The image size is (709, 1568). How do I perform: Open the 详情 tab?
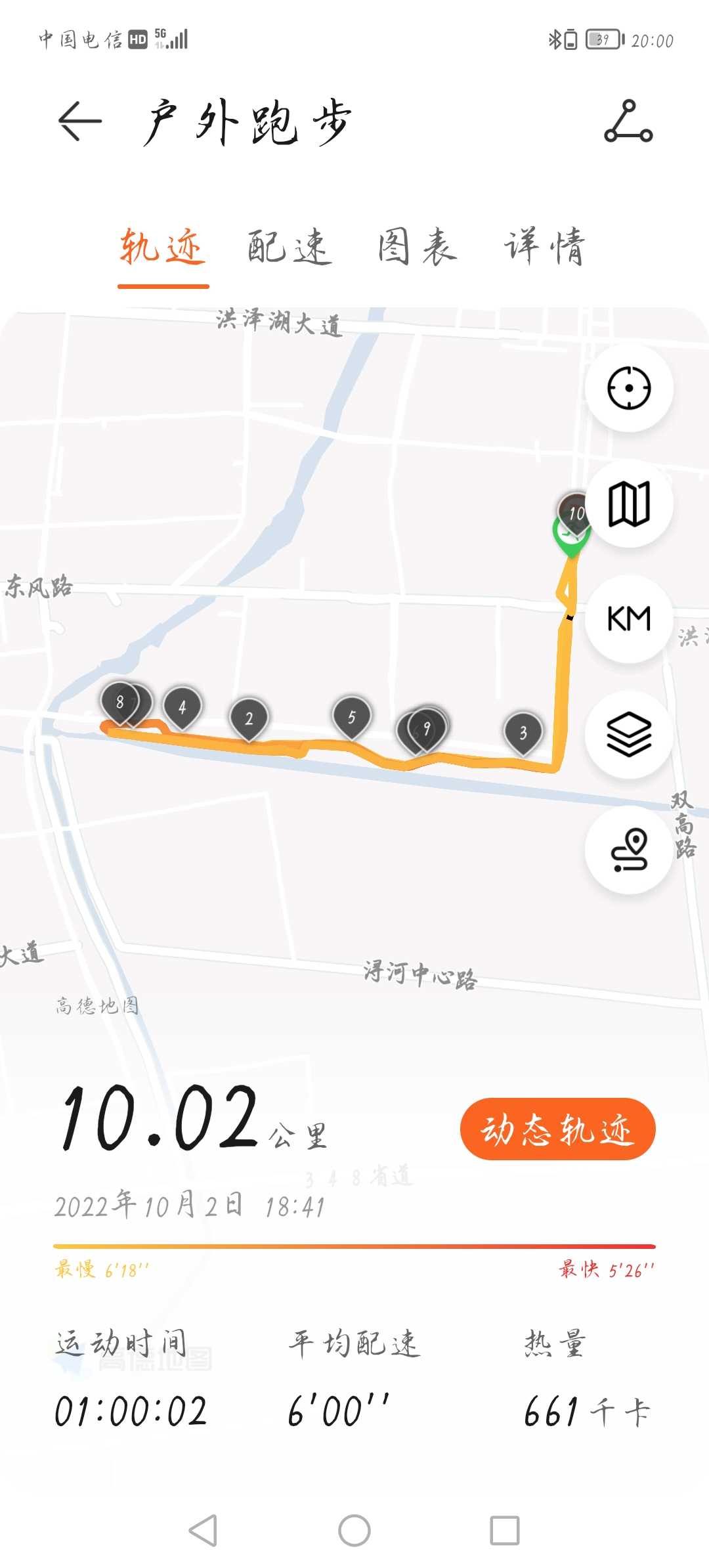click(544, 248)
